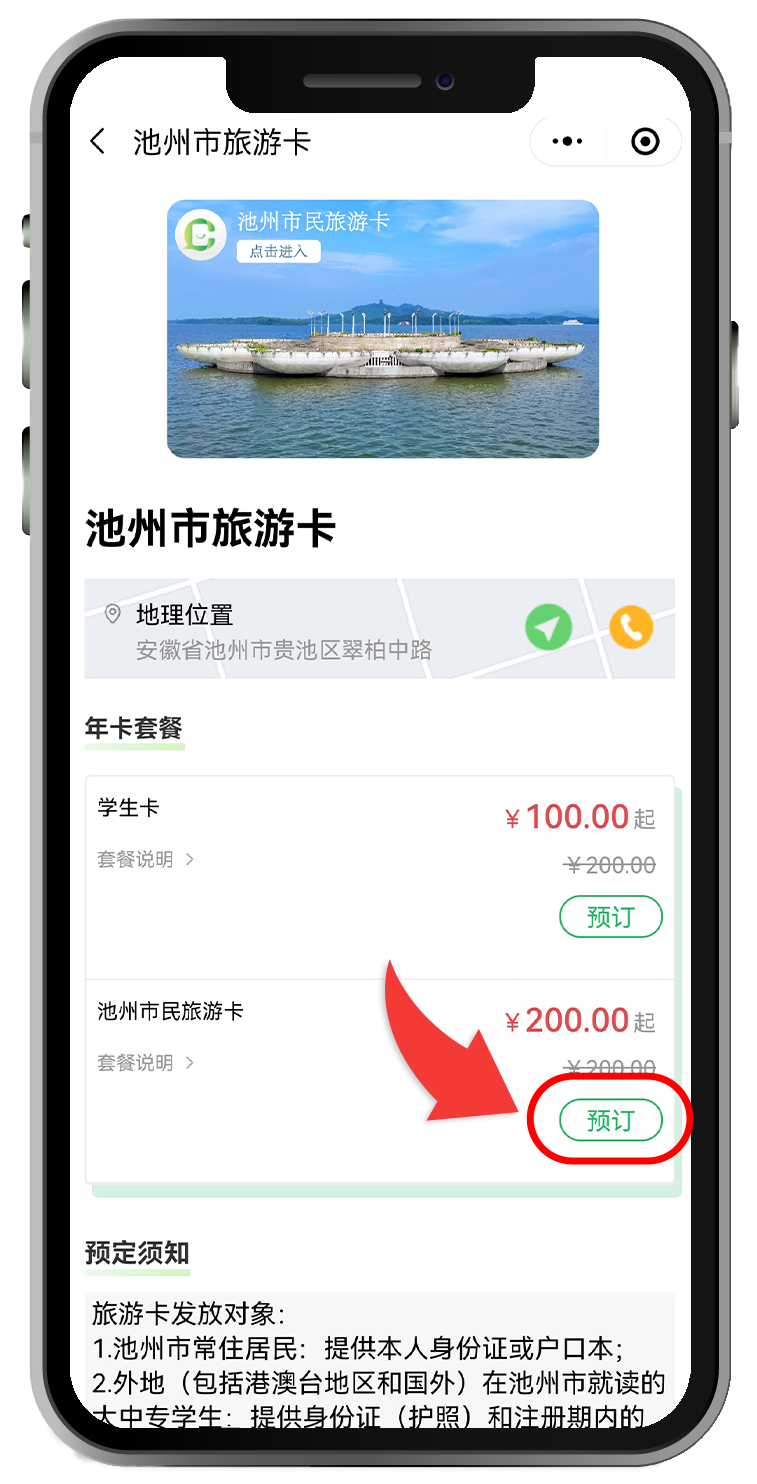Viewport: 757px width, 1484px height.
Task: Open navigation to 翠柏中路 location
Action: pos(548,628)
